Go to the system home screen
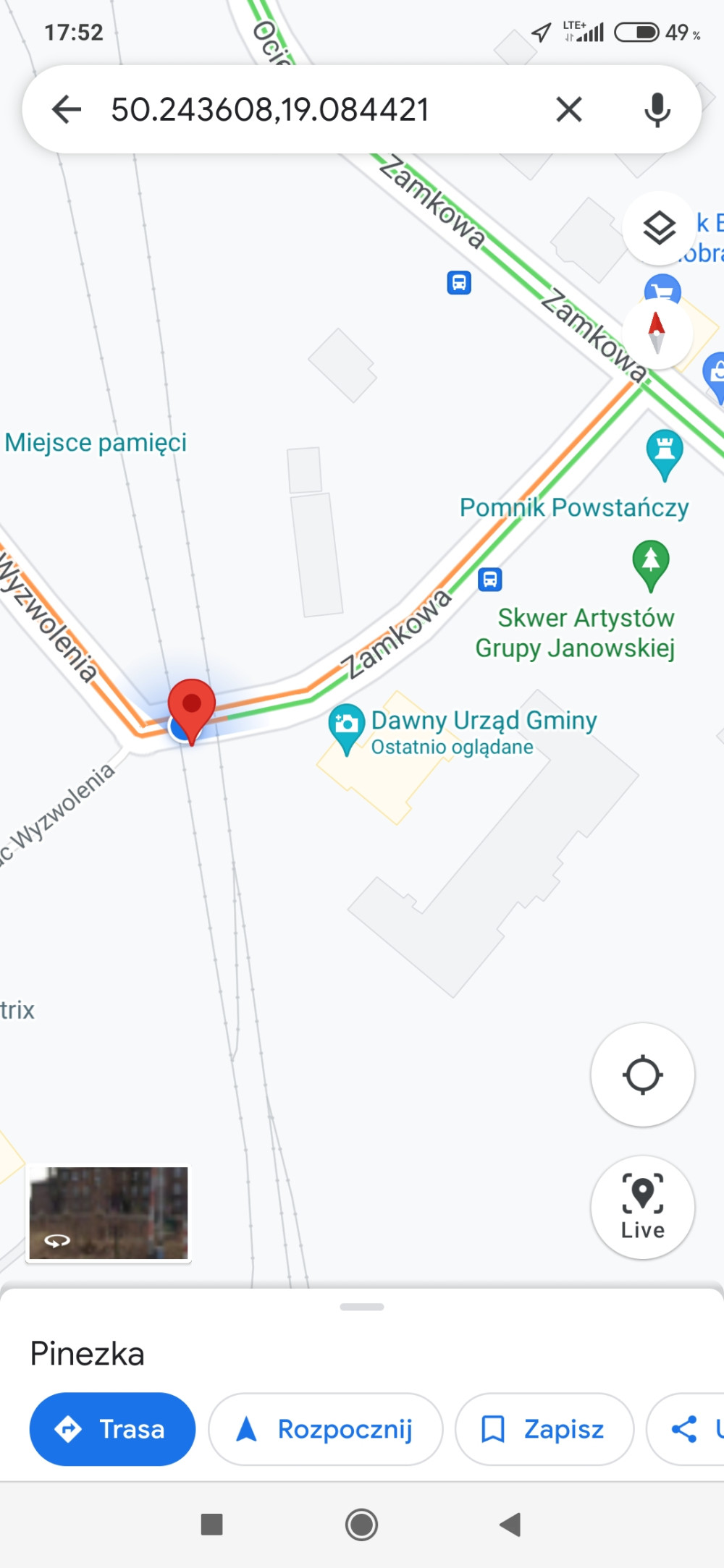 [x=361, y=1525]
